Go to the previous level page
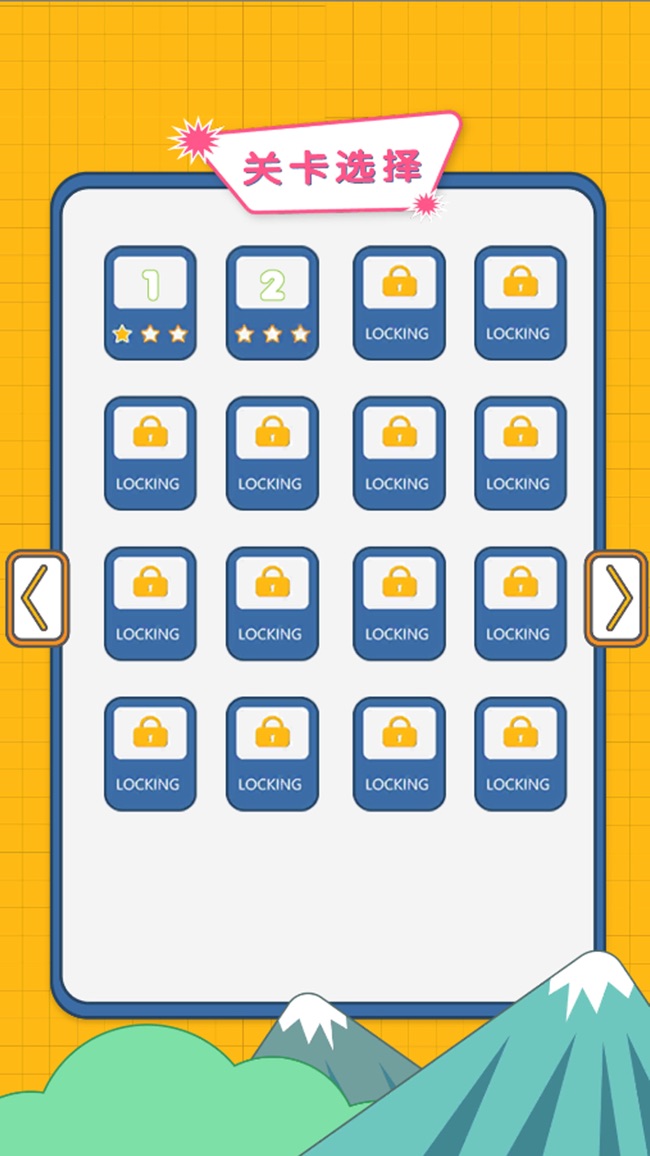650x1156 pixels. pos(38,598)
